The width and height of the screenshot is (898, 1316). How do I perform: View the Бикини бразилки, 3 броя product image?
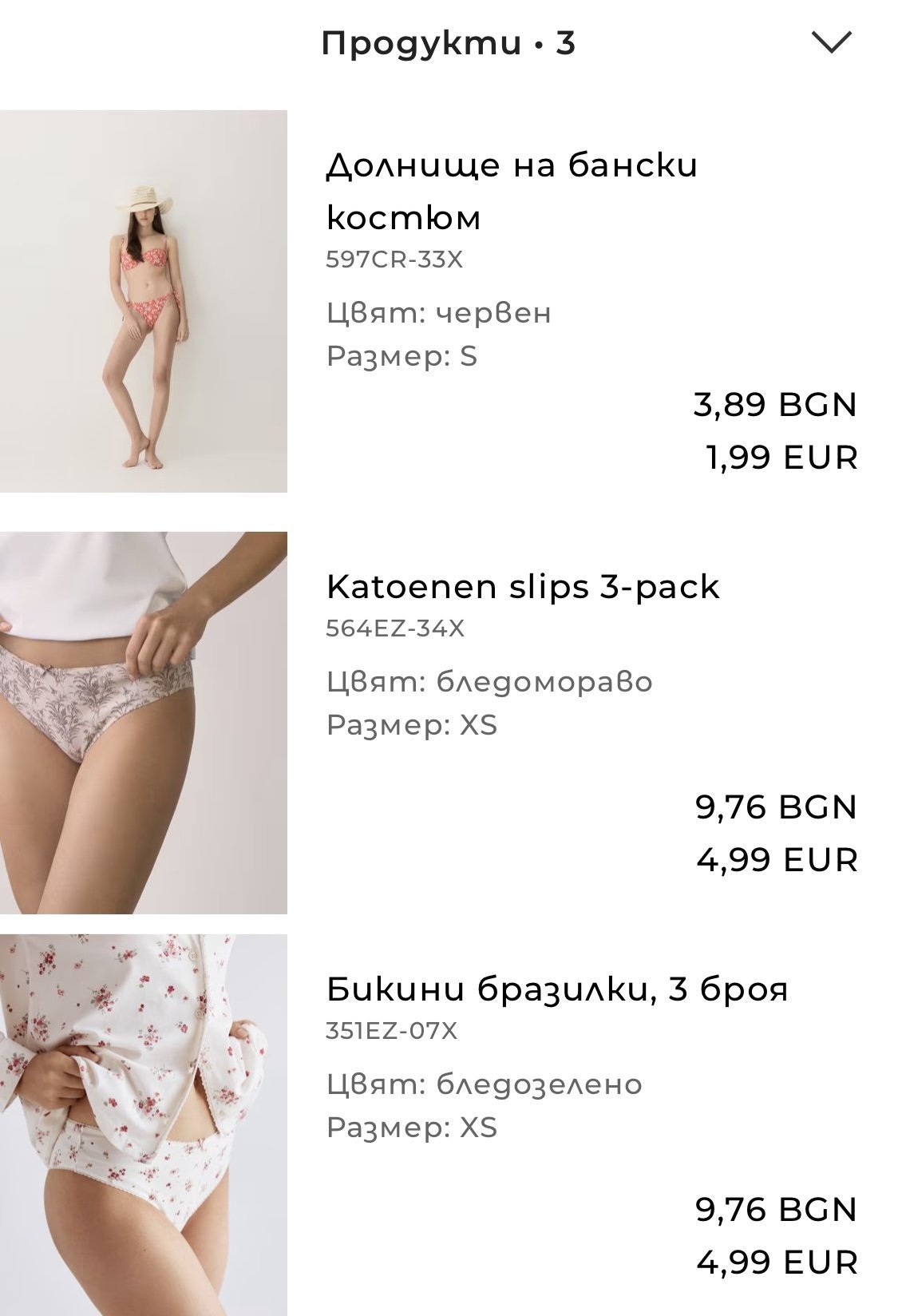pyautogui.click(x=144, y=1124)
